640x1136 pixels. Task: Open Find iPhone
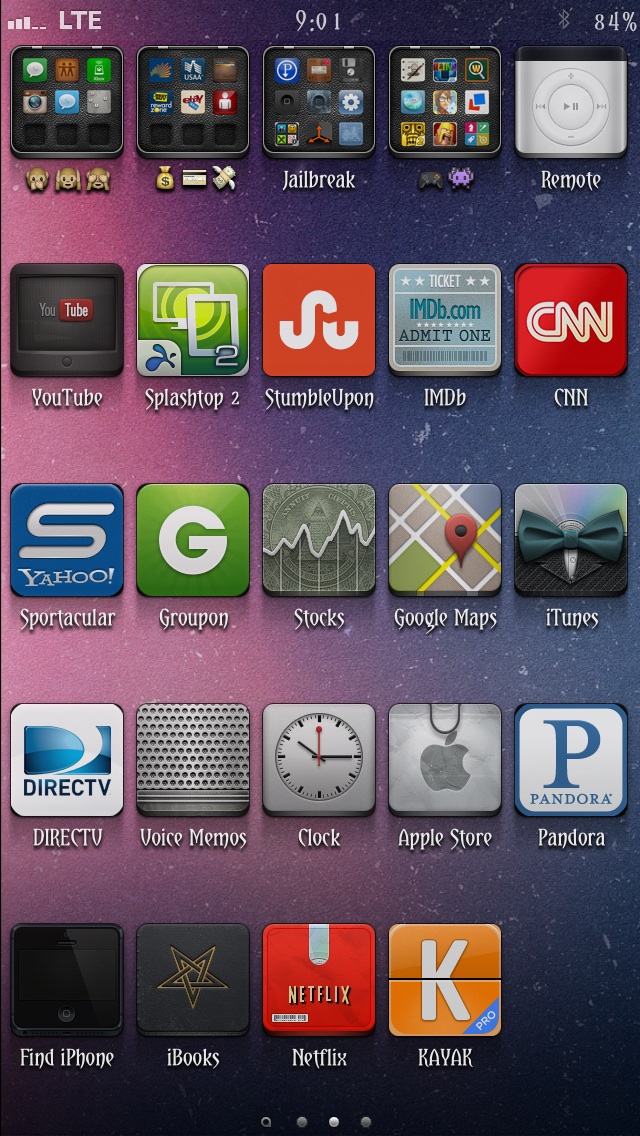[x=67, y=980]
